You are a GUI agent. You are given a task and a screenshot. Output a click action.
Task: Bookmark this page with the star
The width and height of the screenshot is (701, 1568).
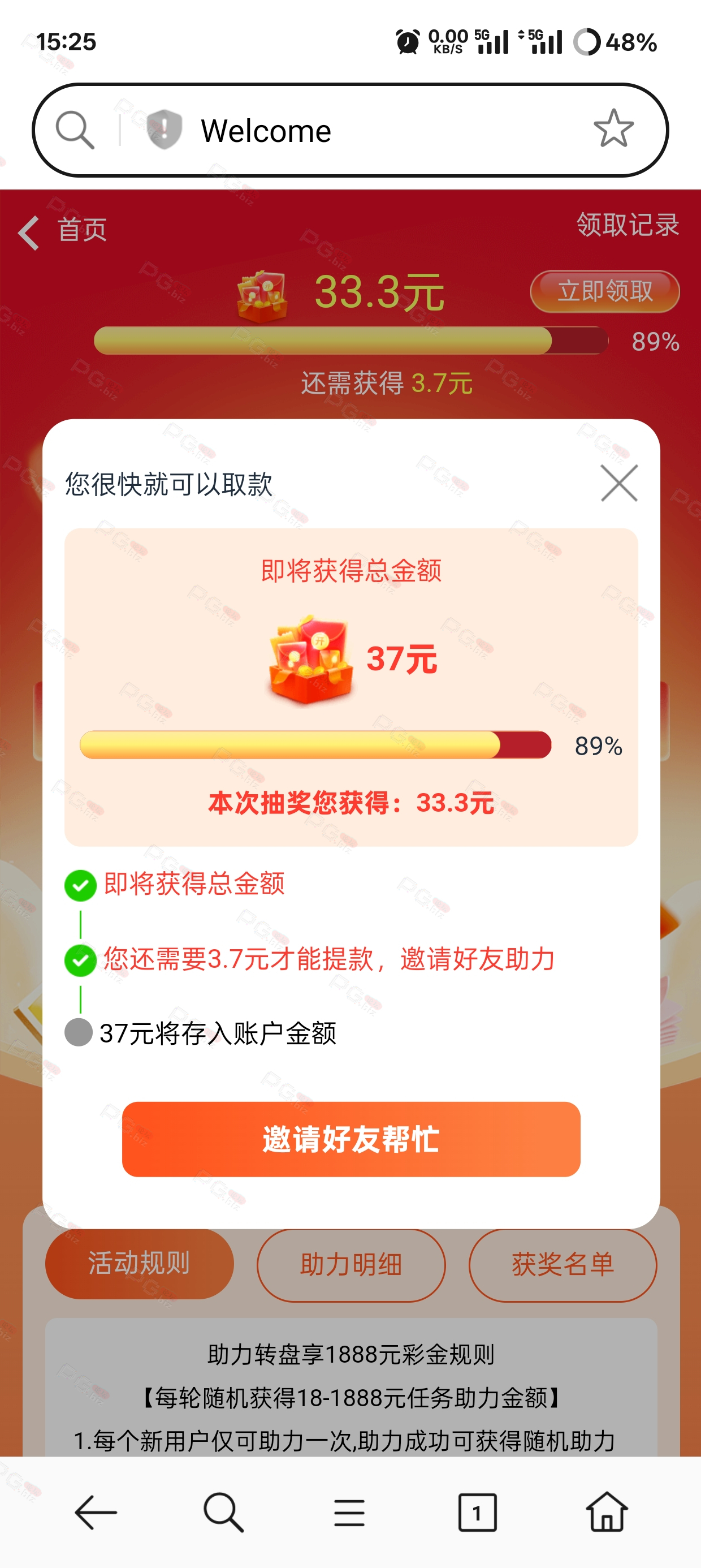pos(613,129)
